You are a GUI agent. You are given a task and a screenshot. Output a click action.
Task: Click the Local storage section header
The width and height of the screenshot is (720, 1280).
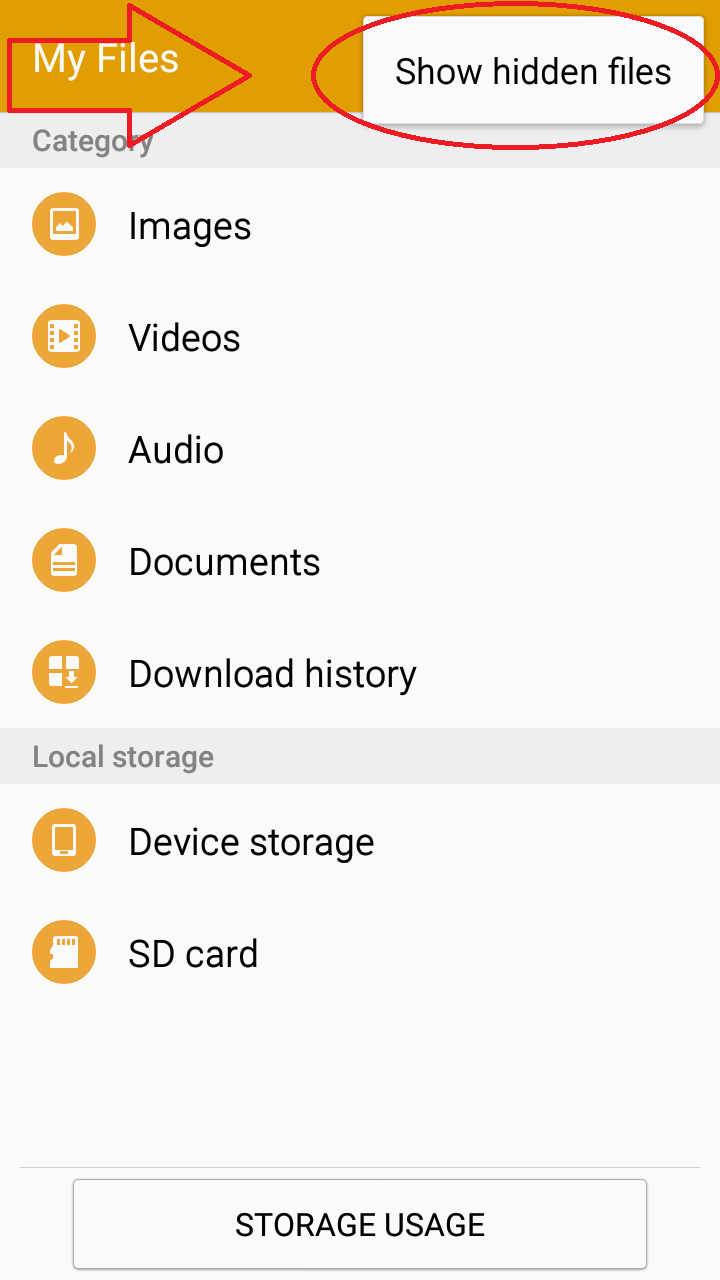pos(122,757)
